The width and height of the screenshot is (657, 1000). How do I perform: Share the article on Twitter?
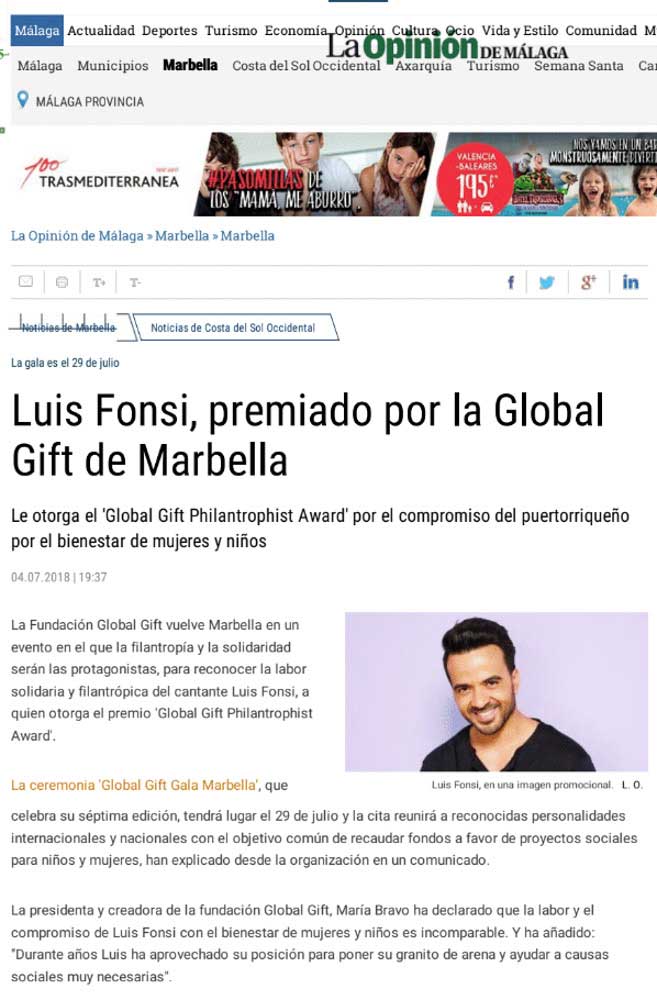coord(546,283)
